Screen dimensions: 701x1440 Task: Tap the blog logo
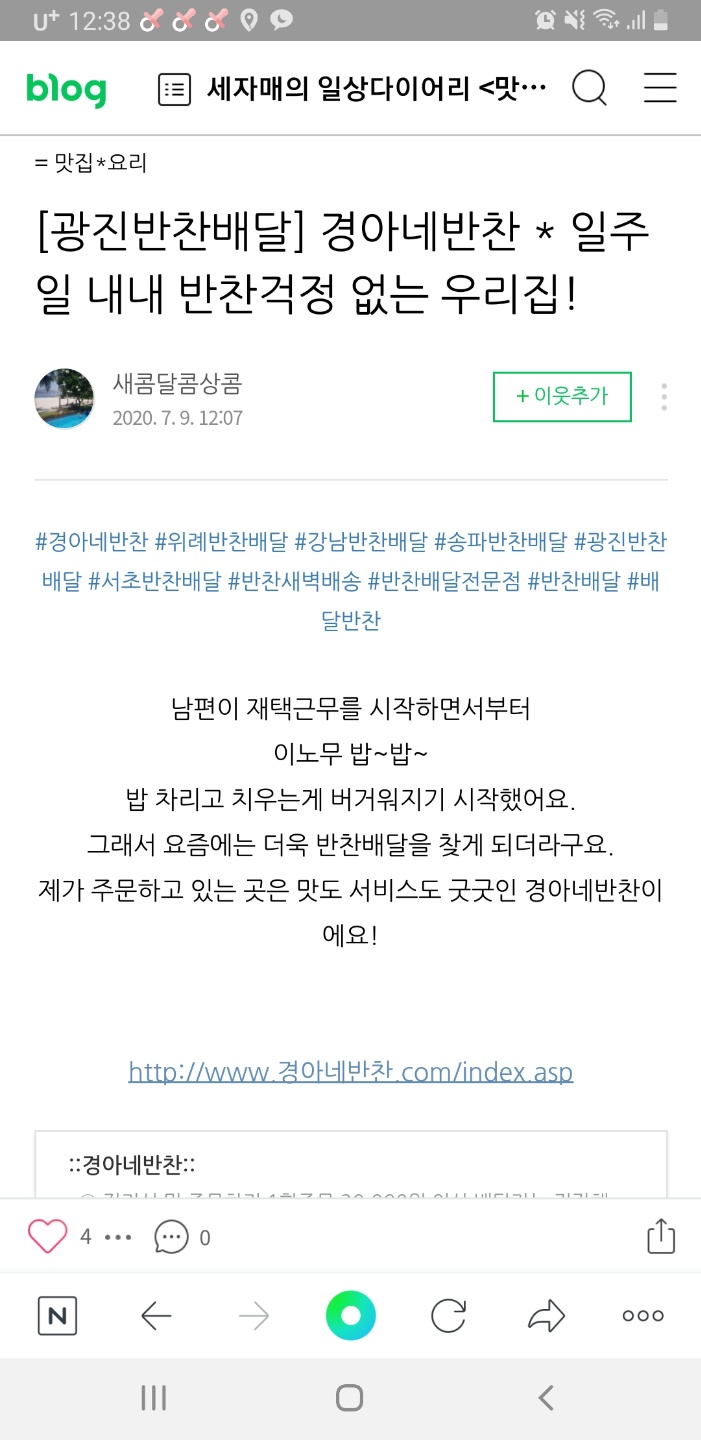[x=66, y=90]
